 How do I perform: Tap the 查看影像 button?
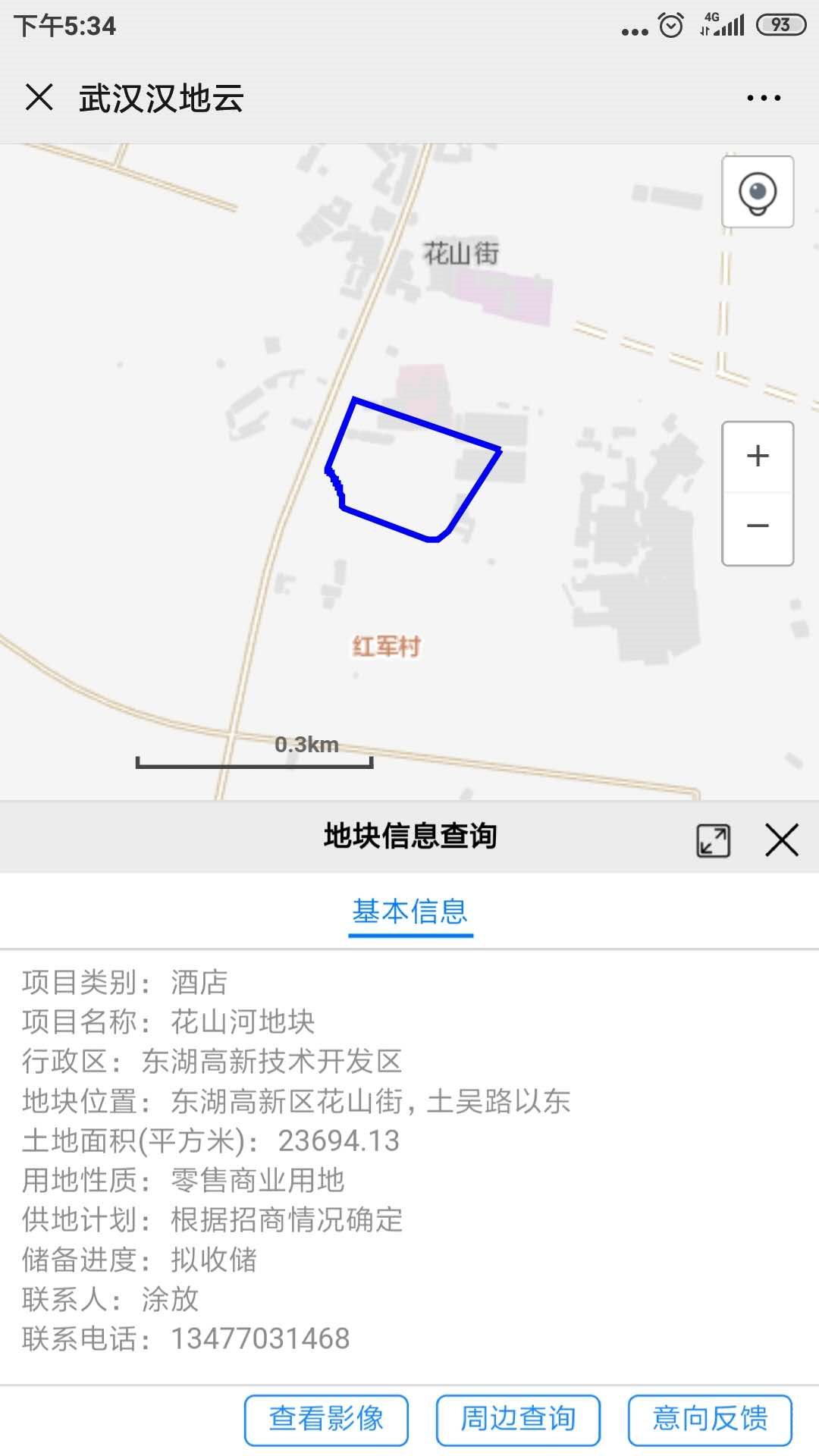click(x=326, y=1420)
